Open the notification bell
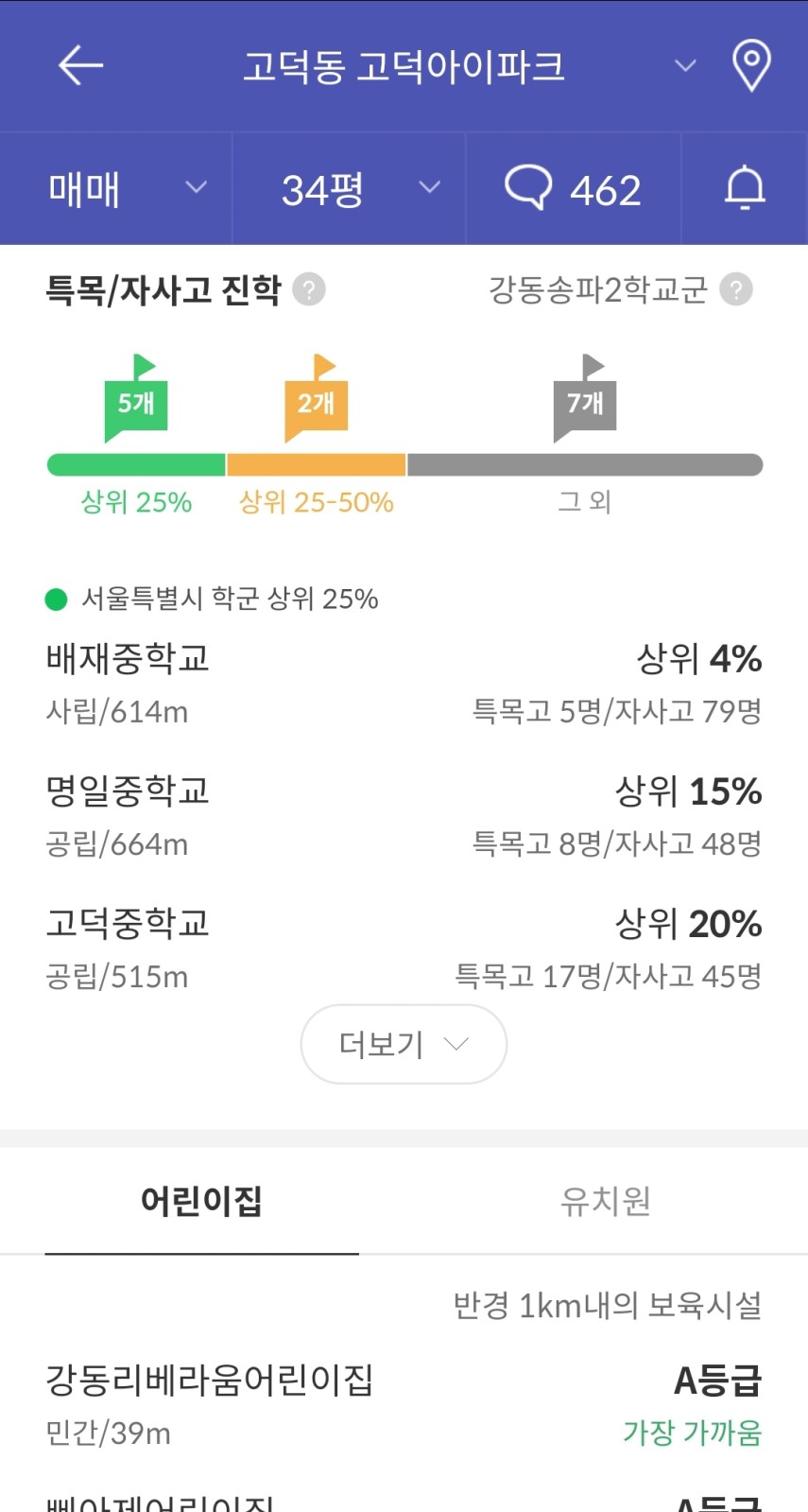The width and height of the screenshot is (808, 1512). 745,188
